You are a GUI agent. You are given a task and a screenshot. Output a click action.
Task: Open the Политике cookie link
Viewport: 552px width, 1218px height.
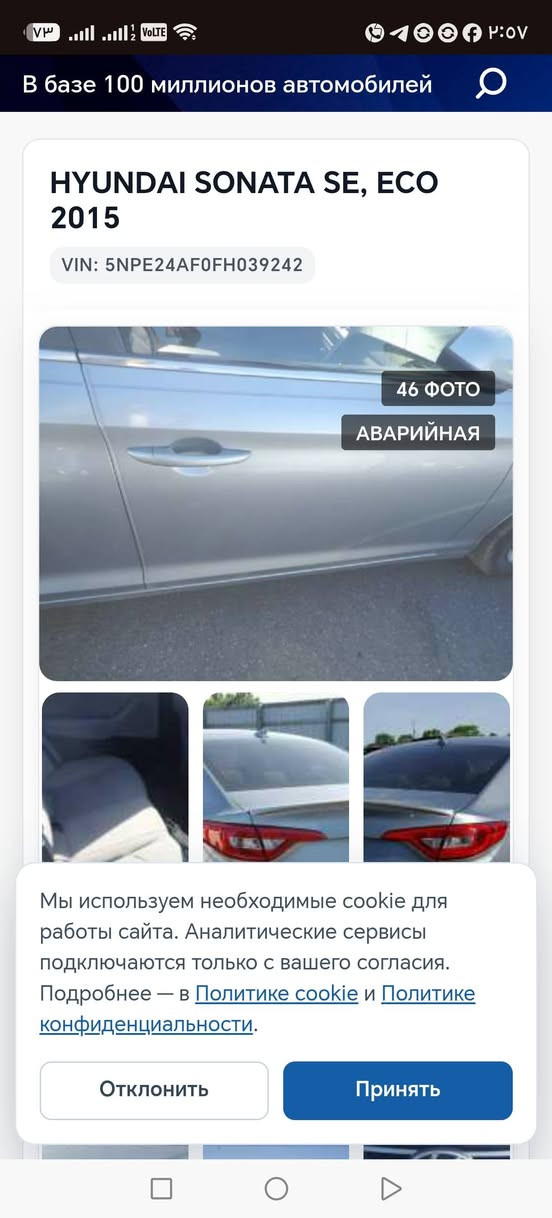pyautogui.click(x=276, y=993)
